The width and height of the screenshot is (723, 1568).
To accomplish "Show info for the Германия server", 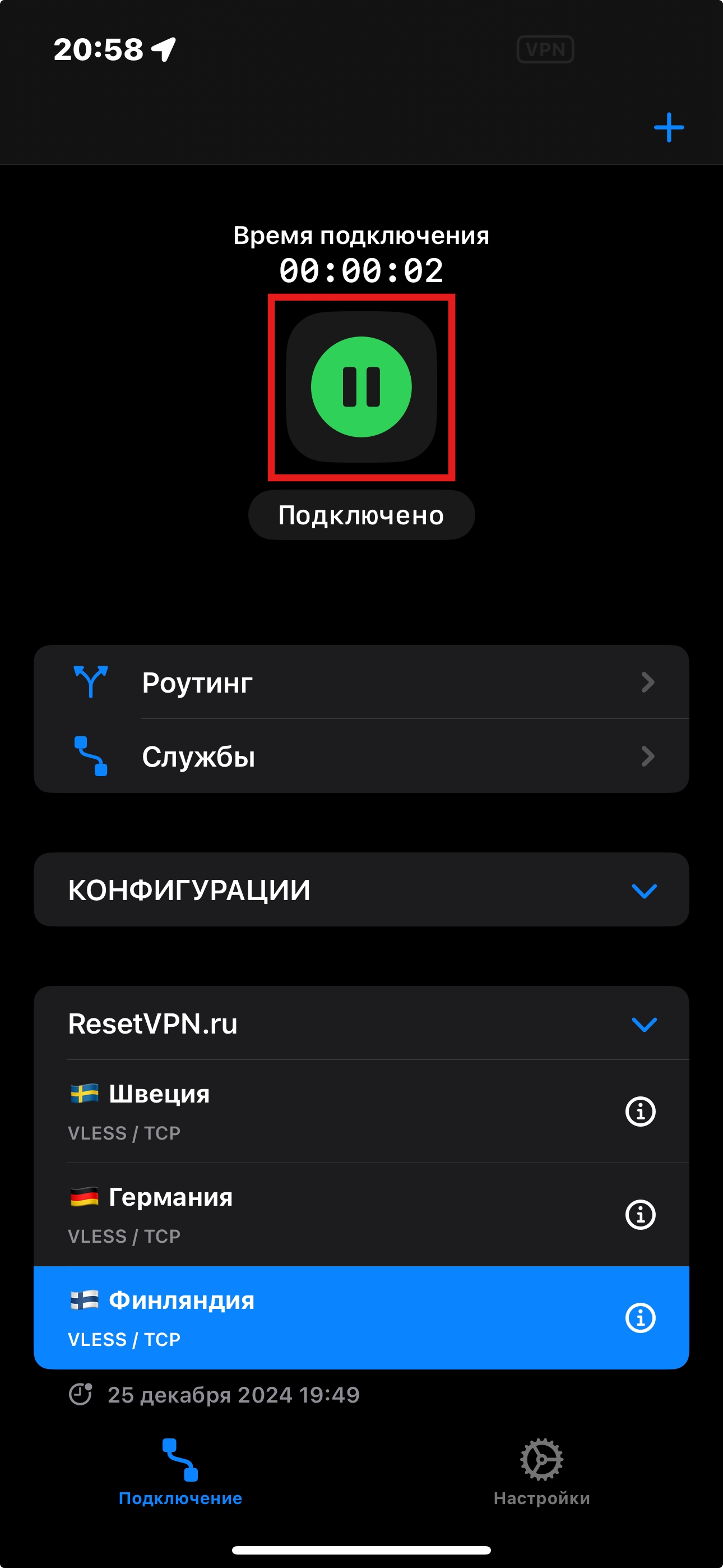I will click(640, 1215).
